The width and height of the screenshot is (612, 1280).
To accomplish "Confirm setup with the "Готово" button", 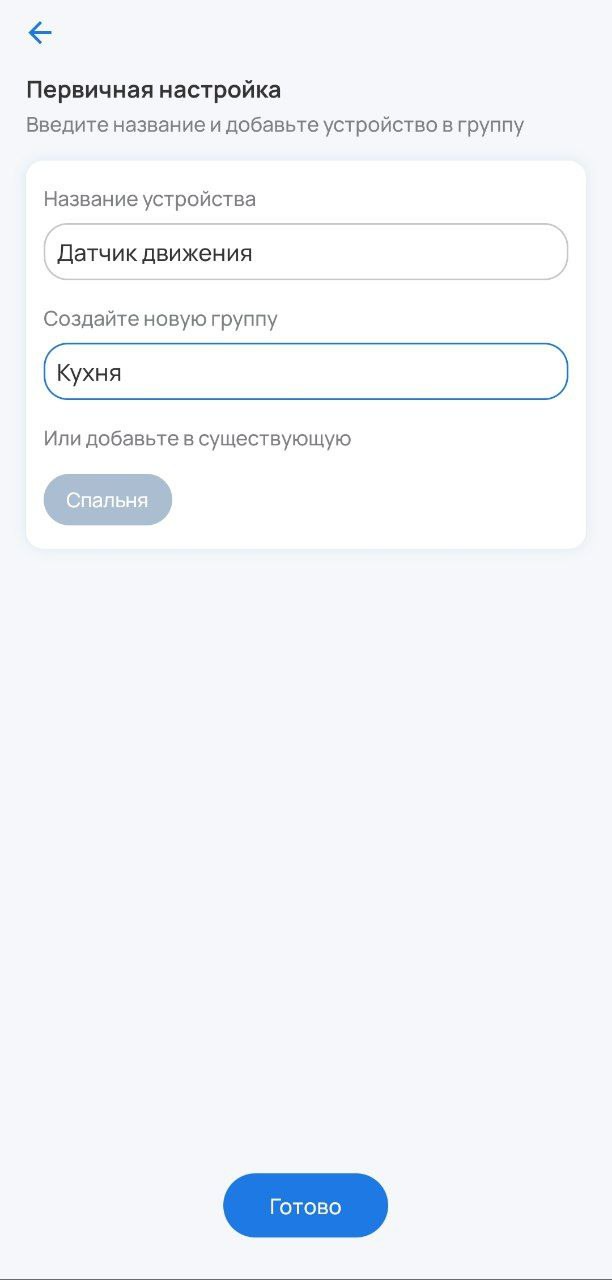I will click(x=305, y=1206).
